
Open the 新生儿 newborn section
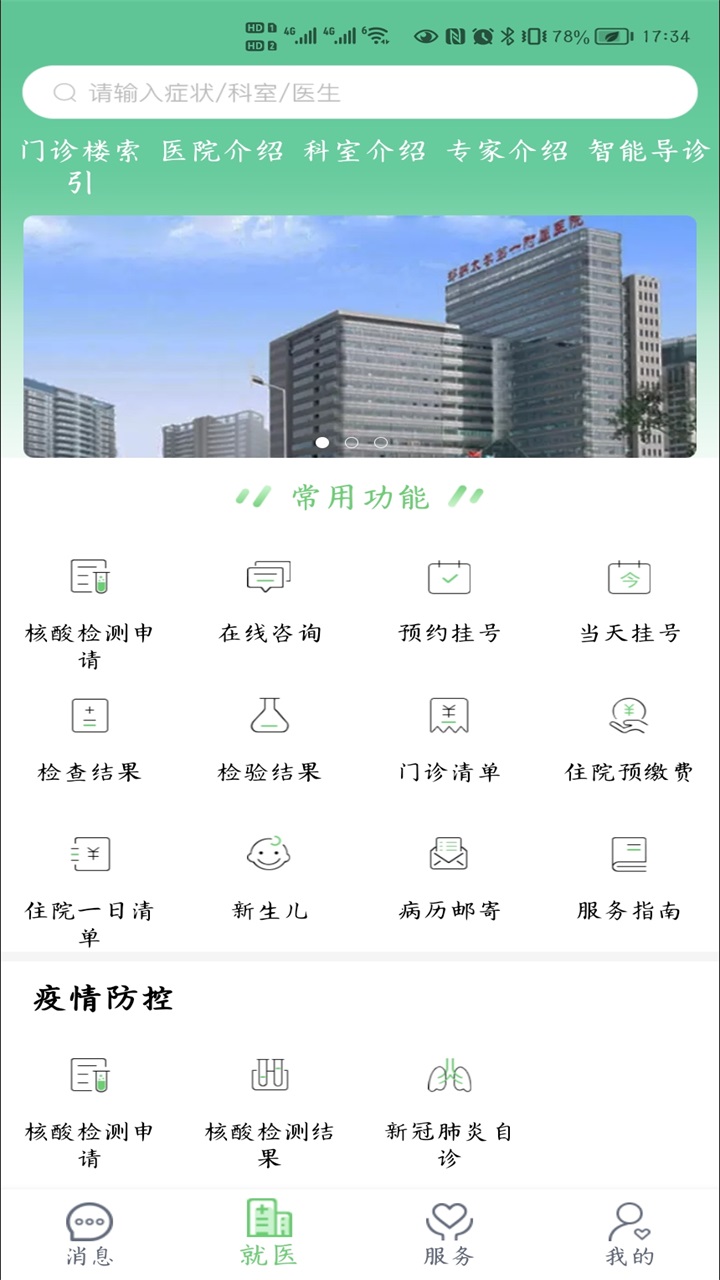pos(270,880)
